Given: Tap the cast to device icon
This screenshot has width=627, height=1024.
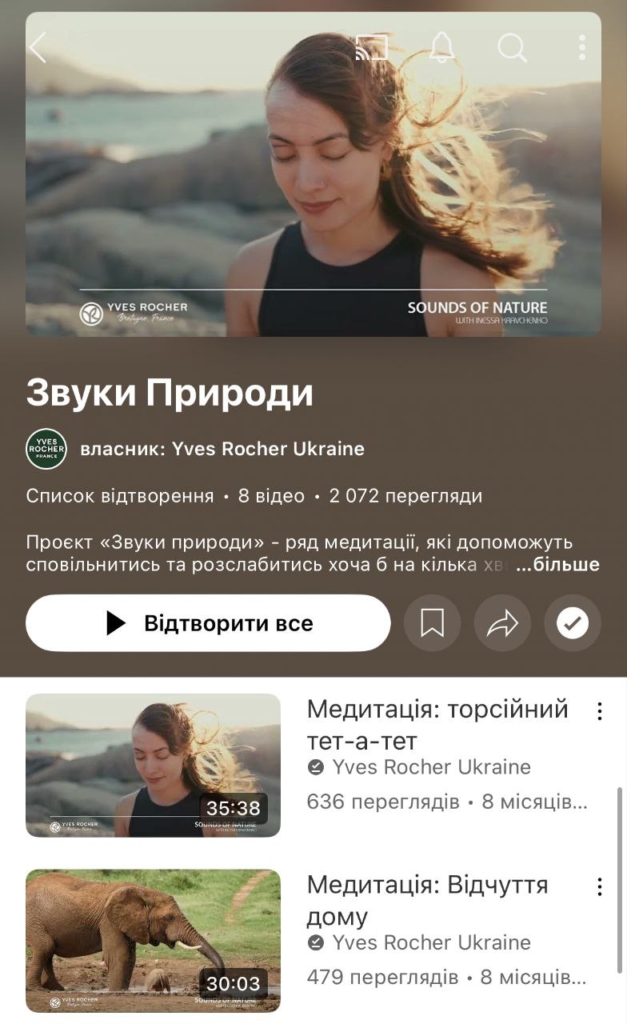Looking at the screenshot, I should click(x=371, y=47).
